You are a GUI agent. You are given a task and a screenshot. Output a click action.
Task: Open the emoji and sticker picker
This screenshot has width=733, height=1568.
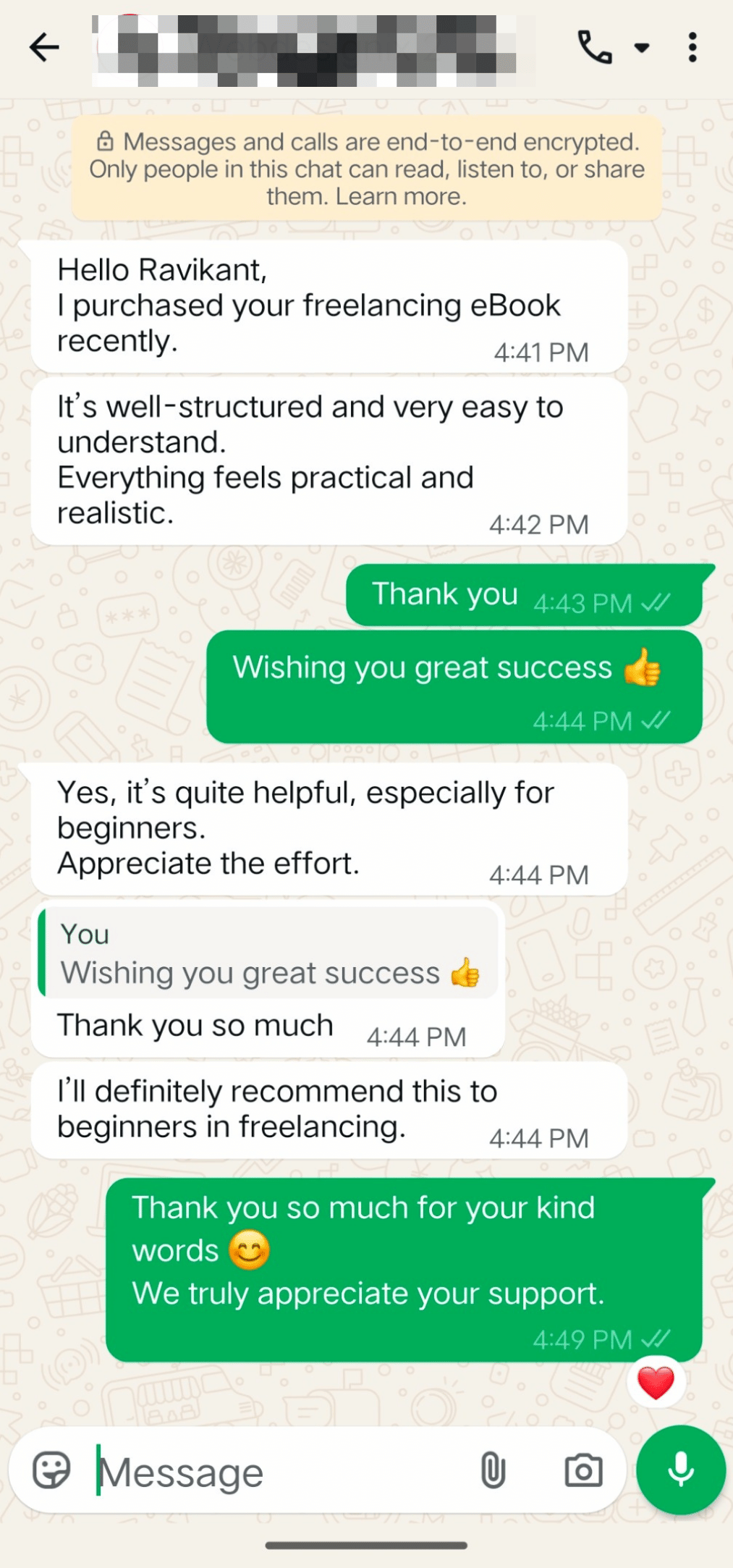coord(51,1470)
